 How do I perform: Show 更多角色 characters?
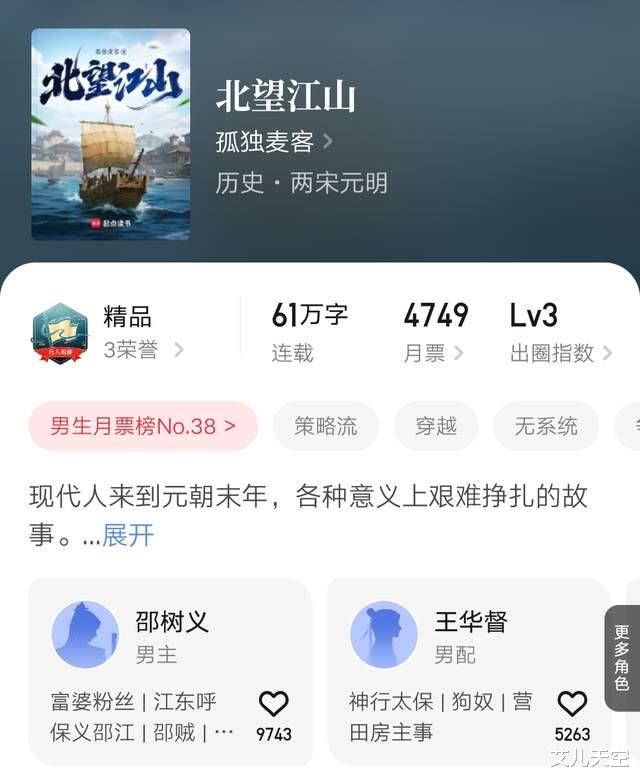[621, 657]
